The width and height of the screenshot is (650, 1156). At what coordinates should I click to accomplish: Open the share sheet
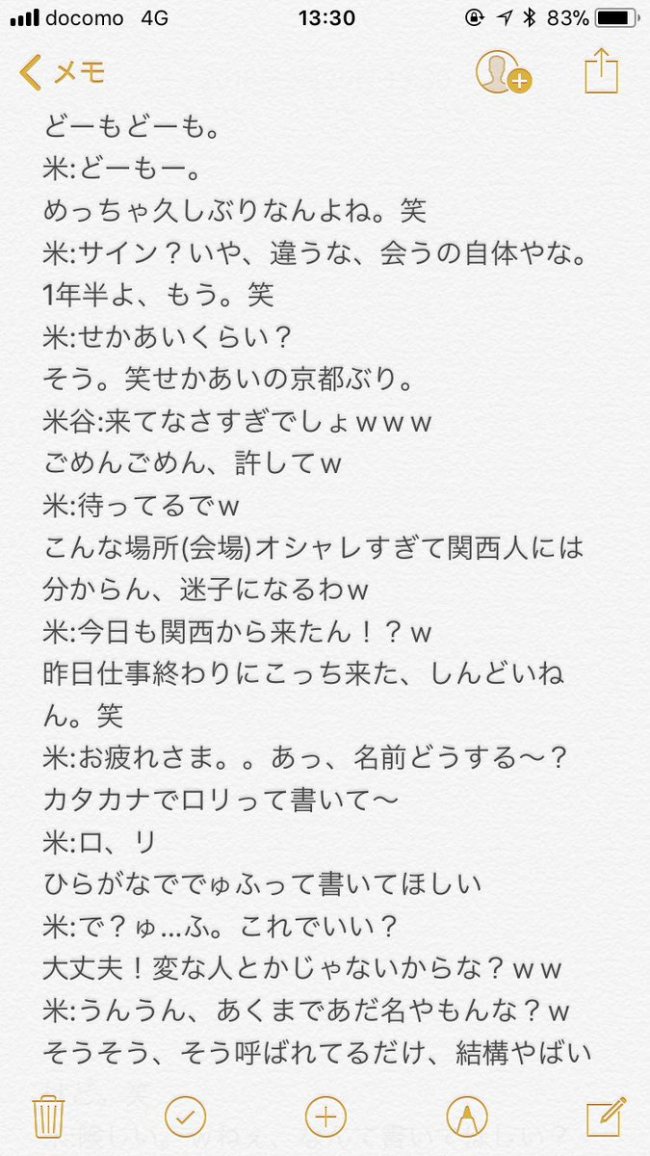[x=601, y=71]
